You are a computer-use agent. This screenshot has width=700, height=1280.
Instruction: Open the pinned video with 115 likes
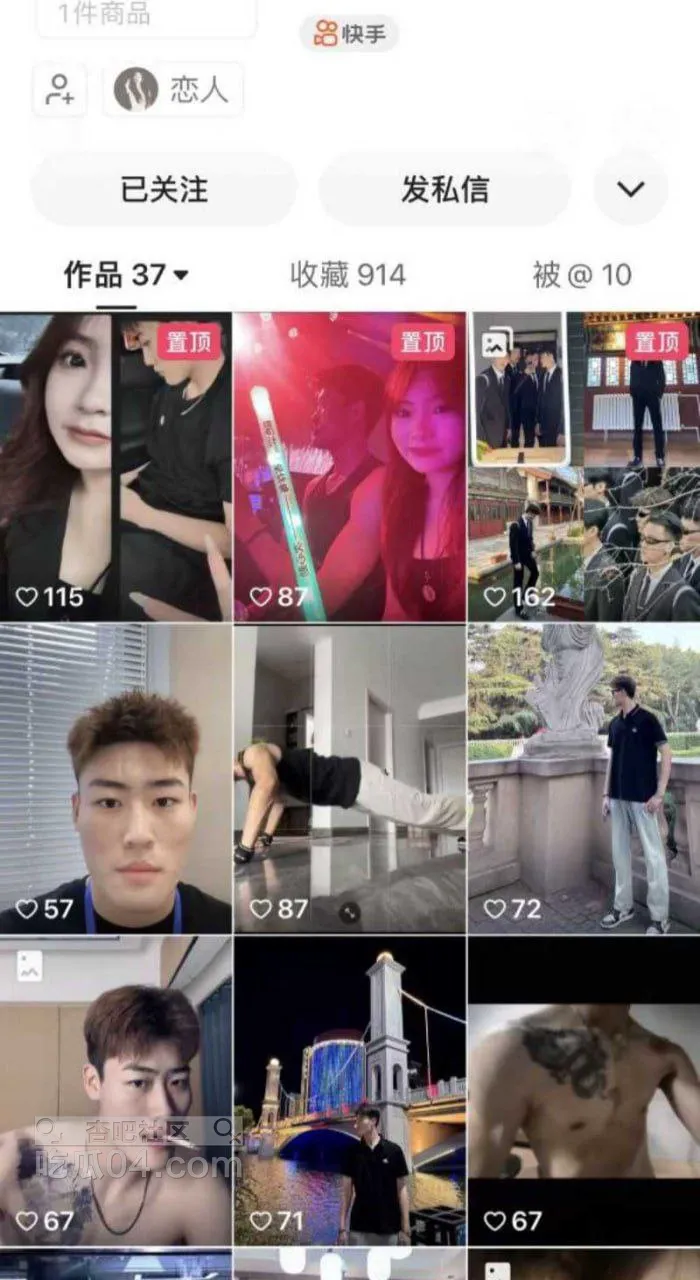click(x=115, y=467)
